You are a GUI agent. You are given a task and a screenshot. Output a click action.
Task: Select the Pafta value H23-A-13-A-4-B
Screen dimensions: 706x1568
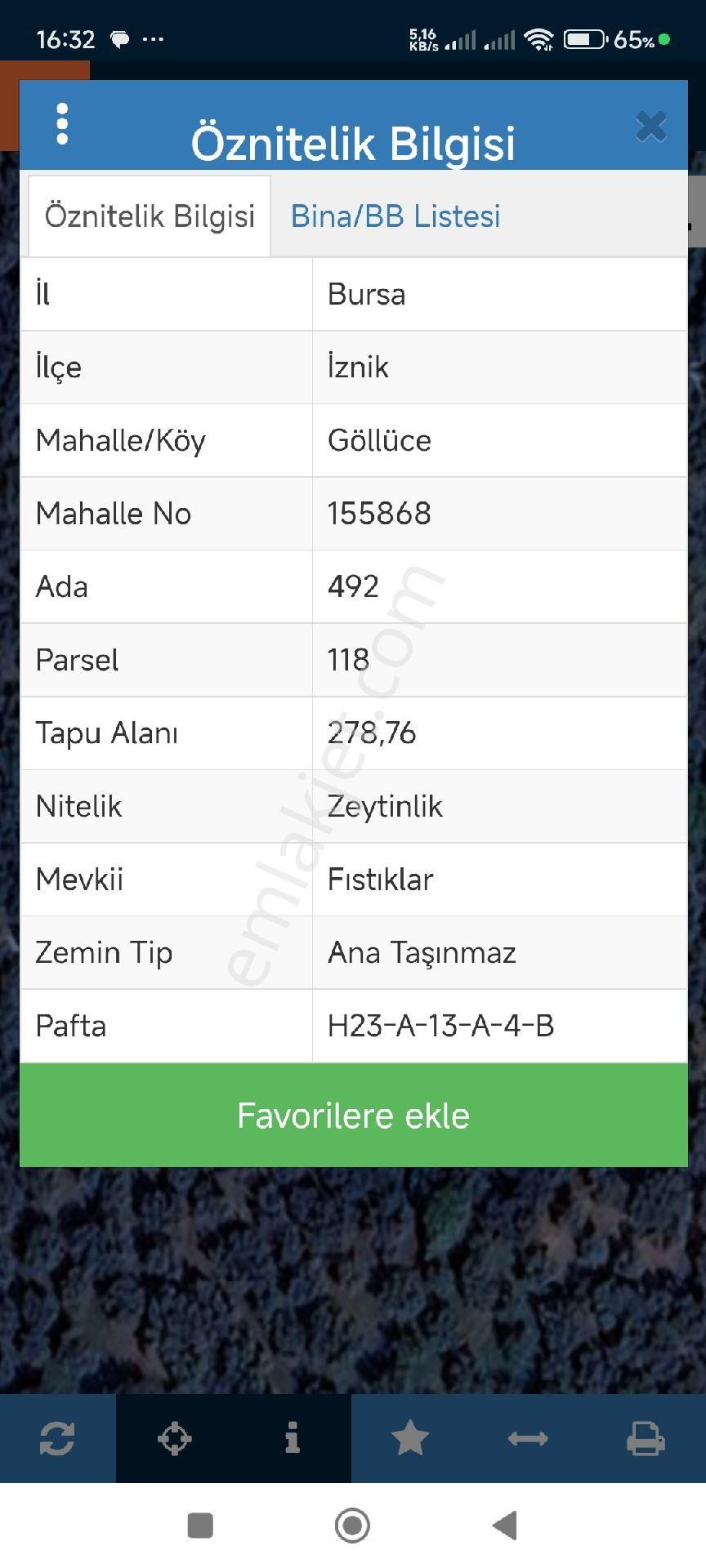pos(441,1026)
